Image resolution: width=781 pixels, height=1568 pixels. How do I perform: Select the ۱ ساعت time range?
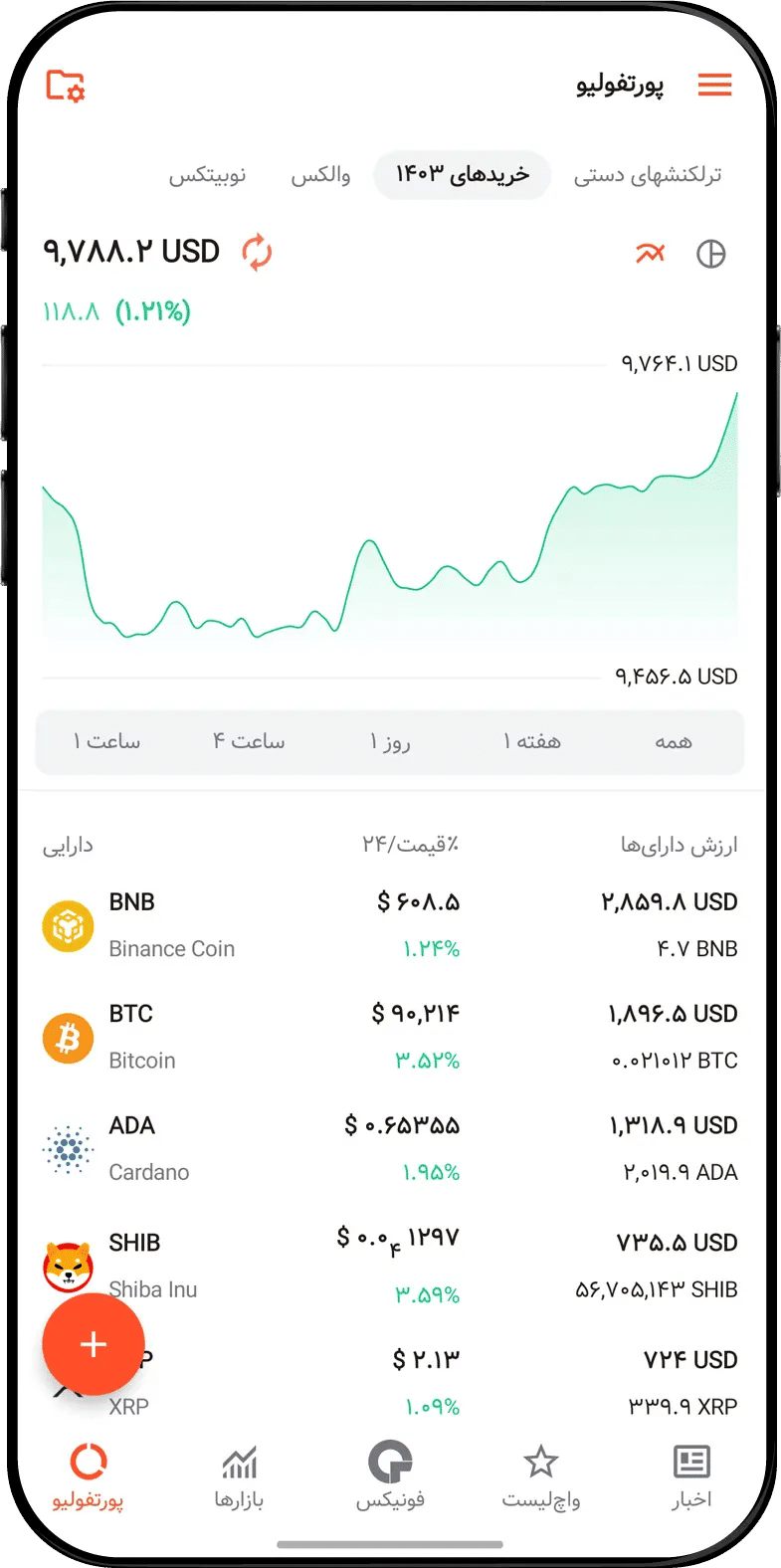click(106, 741)
